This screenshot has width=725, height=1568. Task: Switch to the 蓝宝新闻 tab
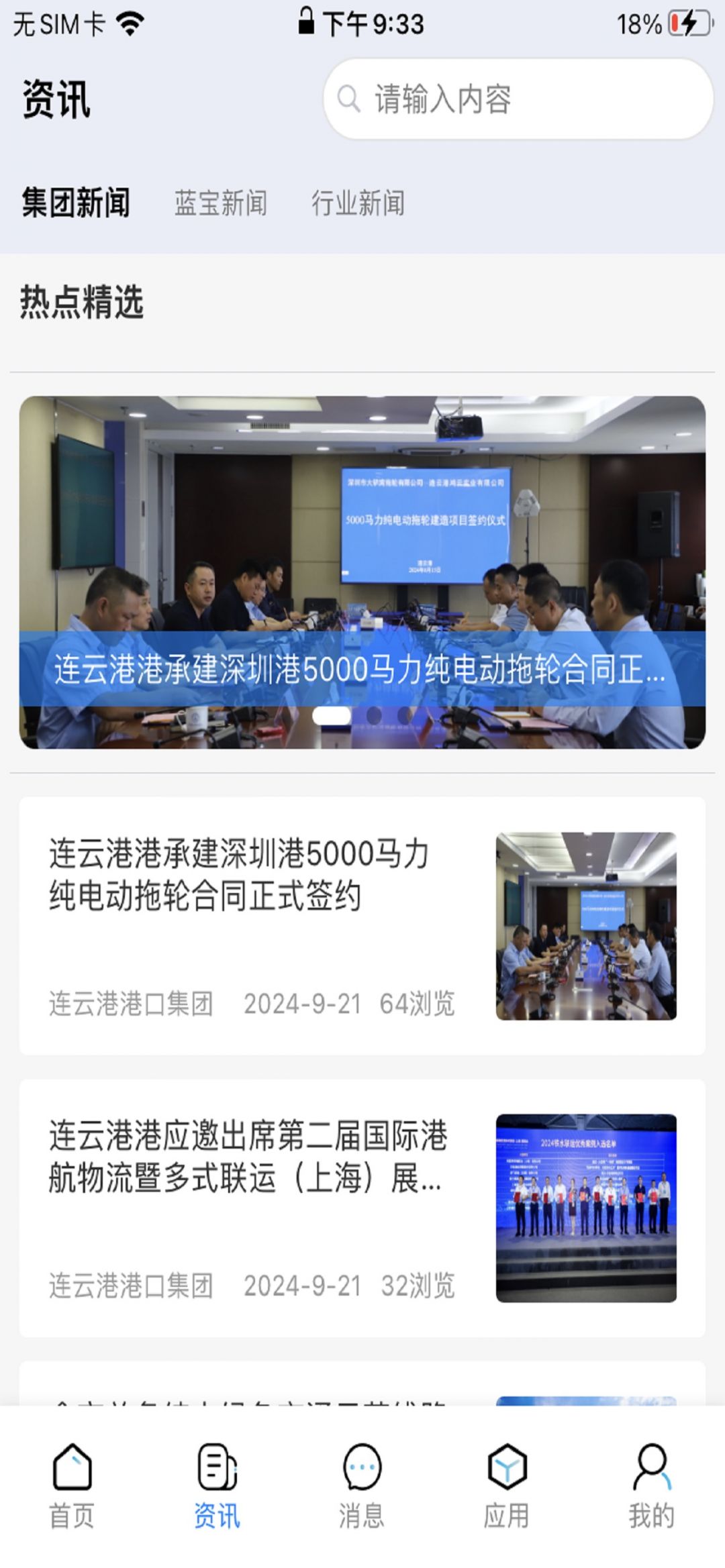pos(221,203)
